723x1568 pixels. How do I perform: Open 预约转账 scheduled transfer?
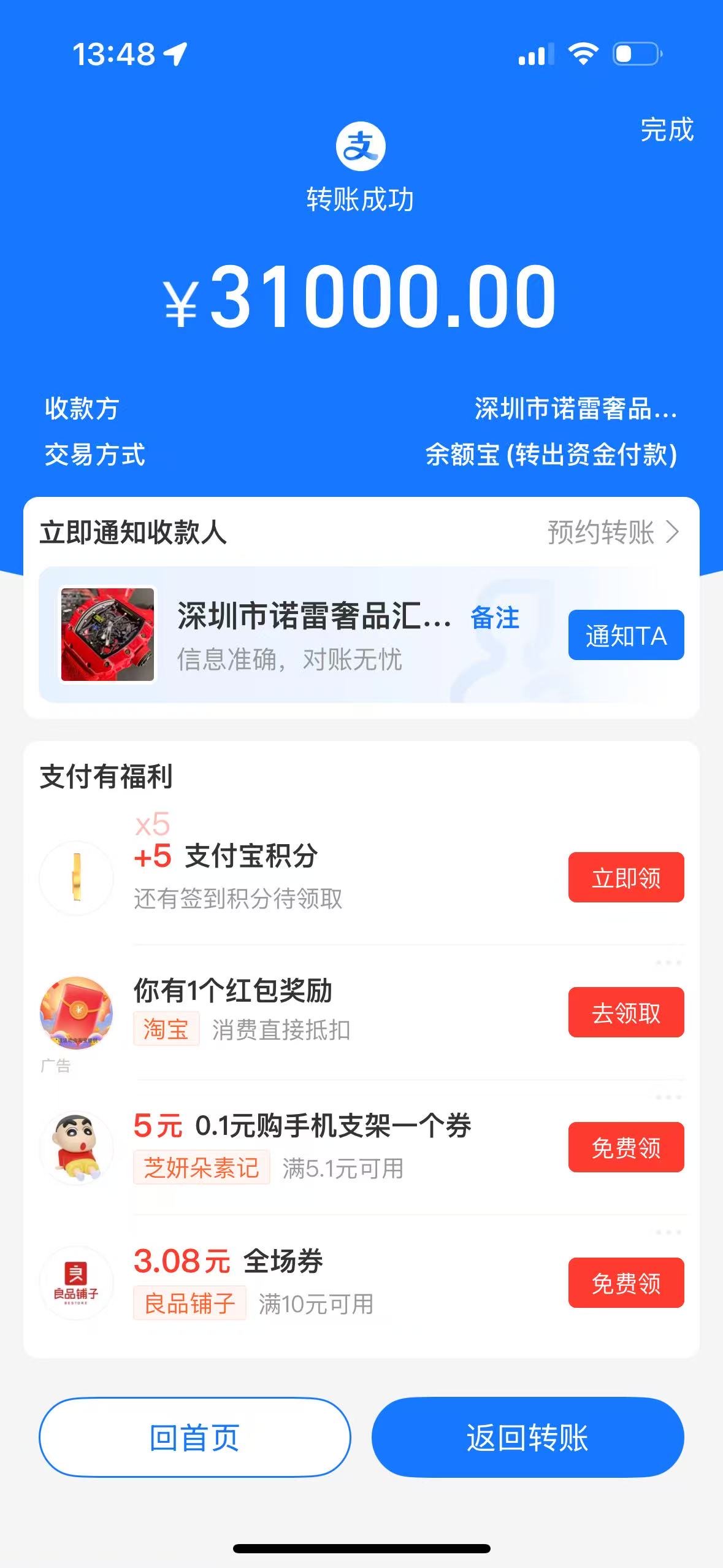pos(613,532)
